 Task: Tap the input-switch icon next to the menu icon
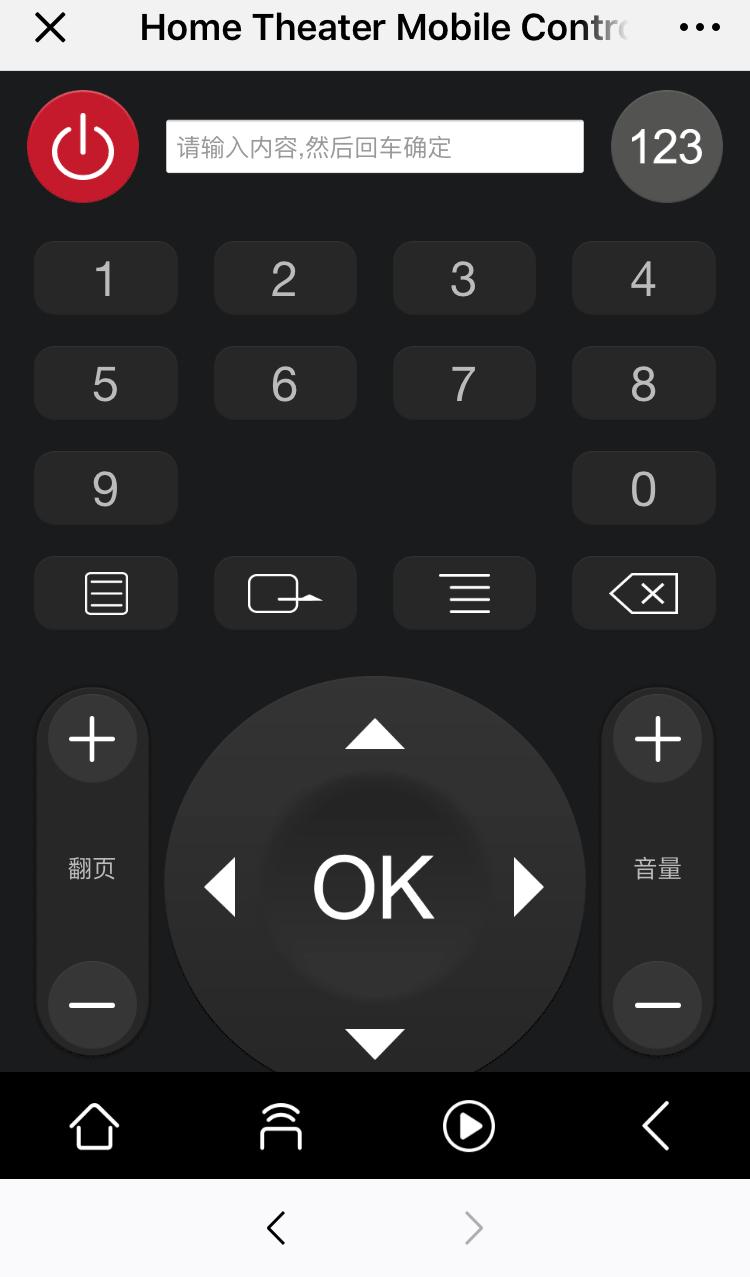(x=285, y=592)
